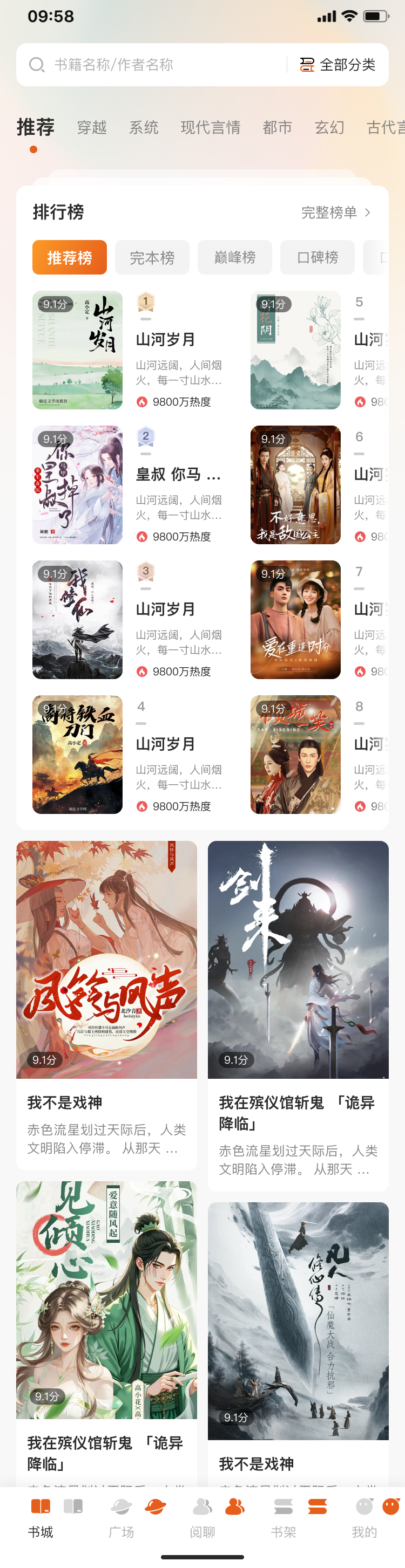Screen dimensions: 405x1568
Task: Open the book name or author search box
Action: coord(152,65)
